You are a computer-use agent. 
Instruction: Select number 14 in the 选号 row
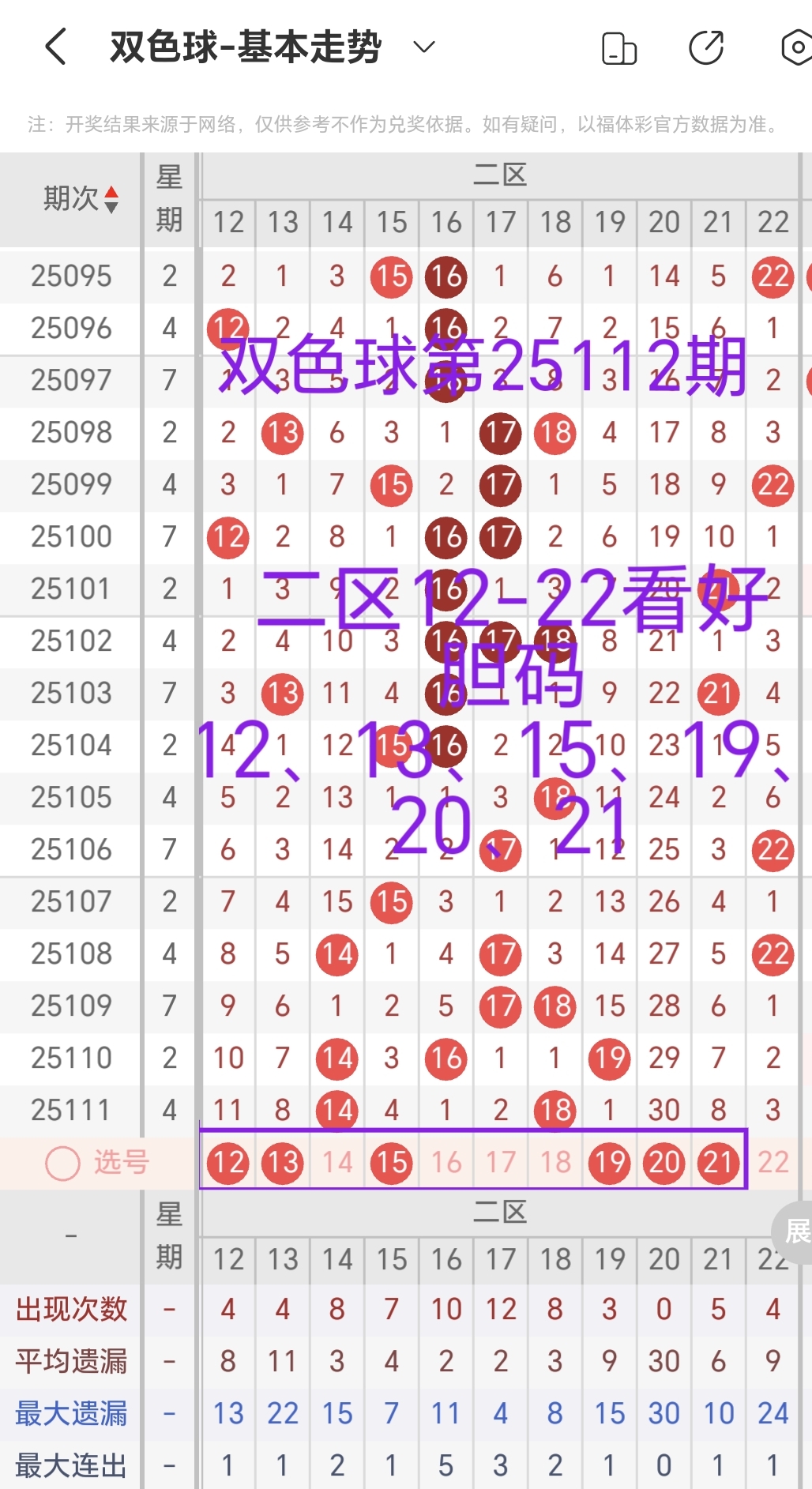point(337,1163)
